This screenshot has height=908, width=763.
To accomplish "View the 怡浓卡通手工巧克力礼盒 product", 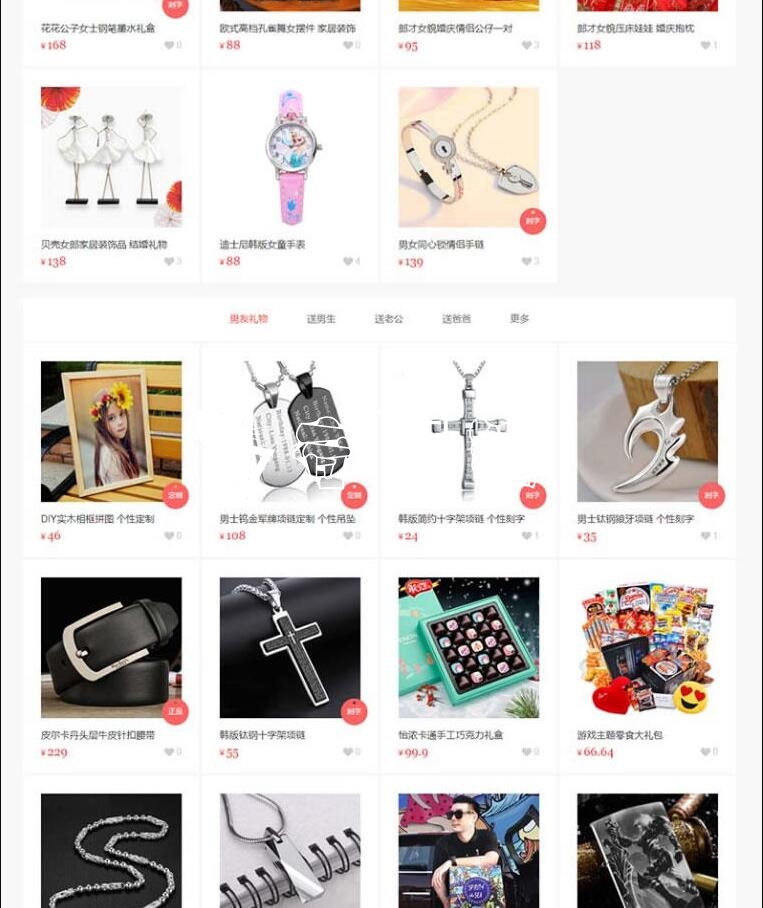I will [x=468, y=647].
